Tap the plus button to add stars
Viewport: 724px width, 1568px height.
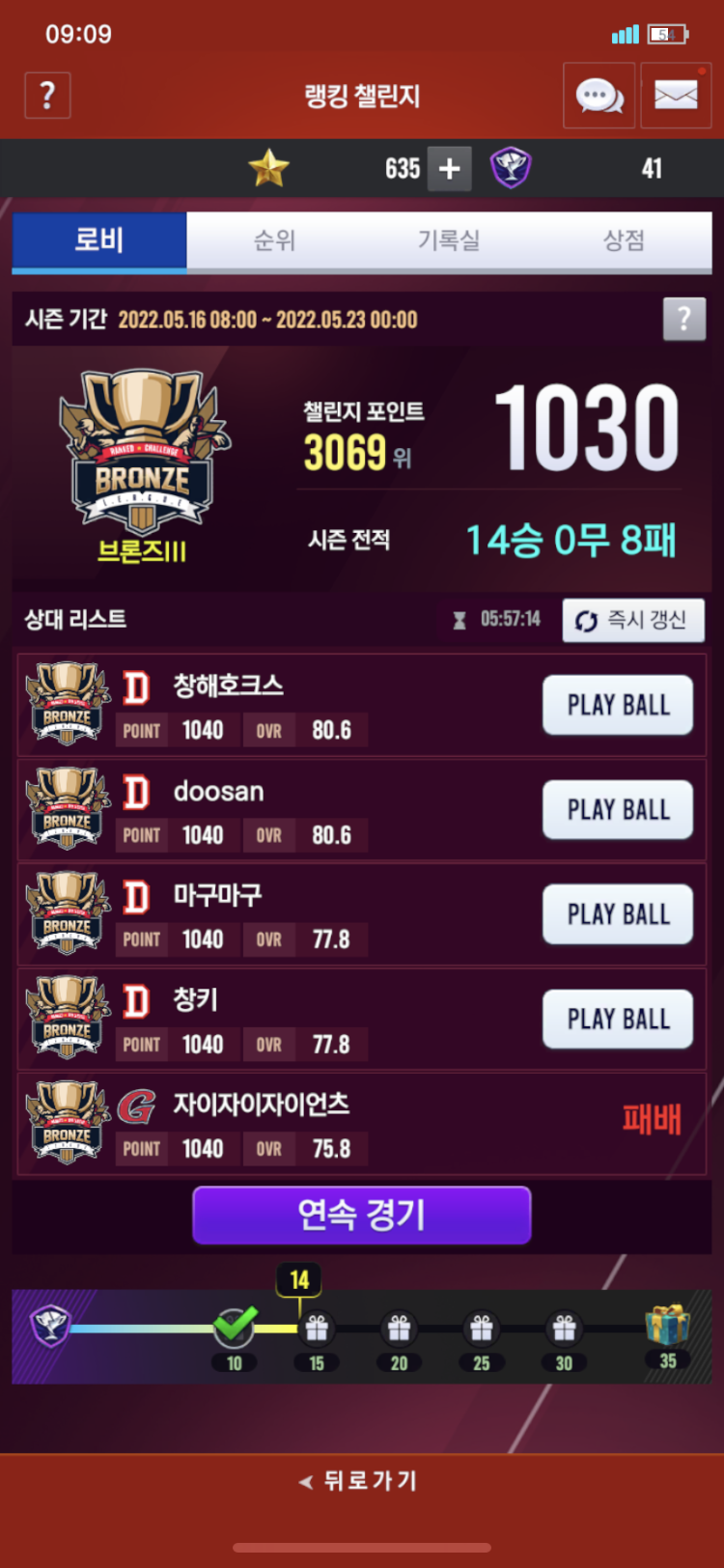tap(449, 169)
